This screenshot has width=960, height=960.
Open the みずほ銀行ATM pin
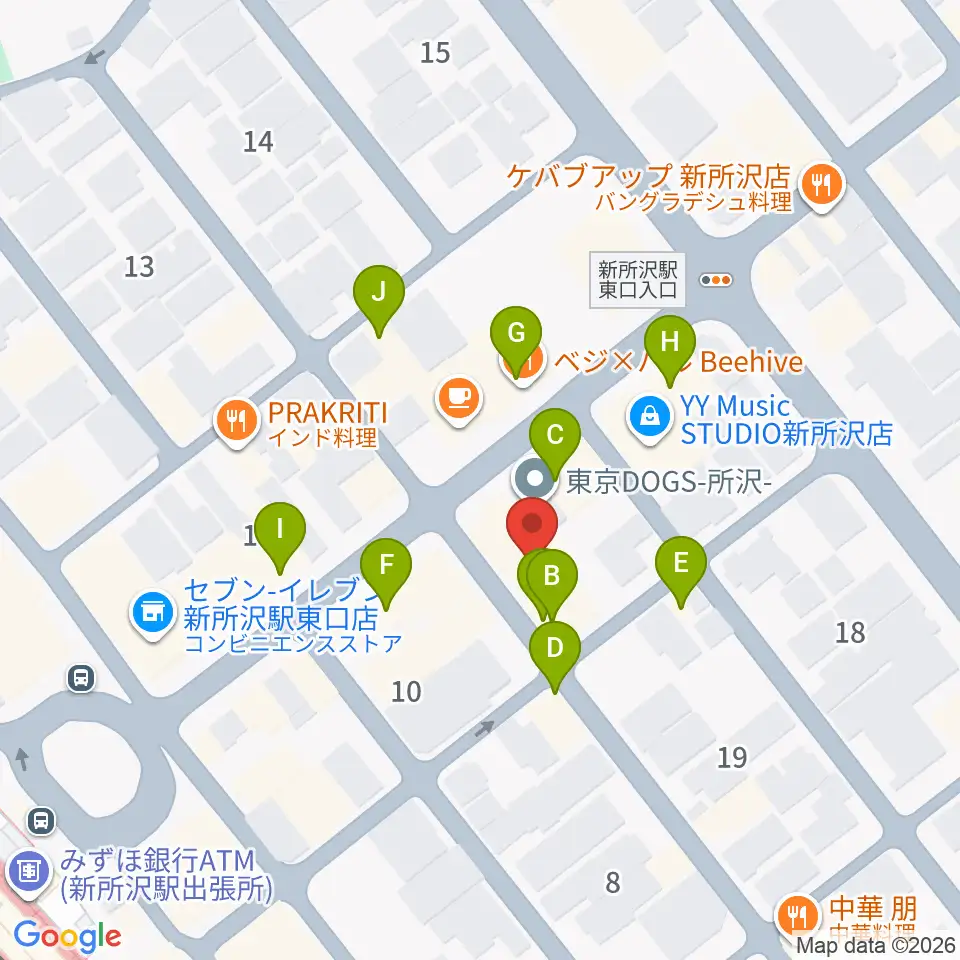point(29,872)
